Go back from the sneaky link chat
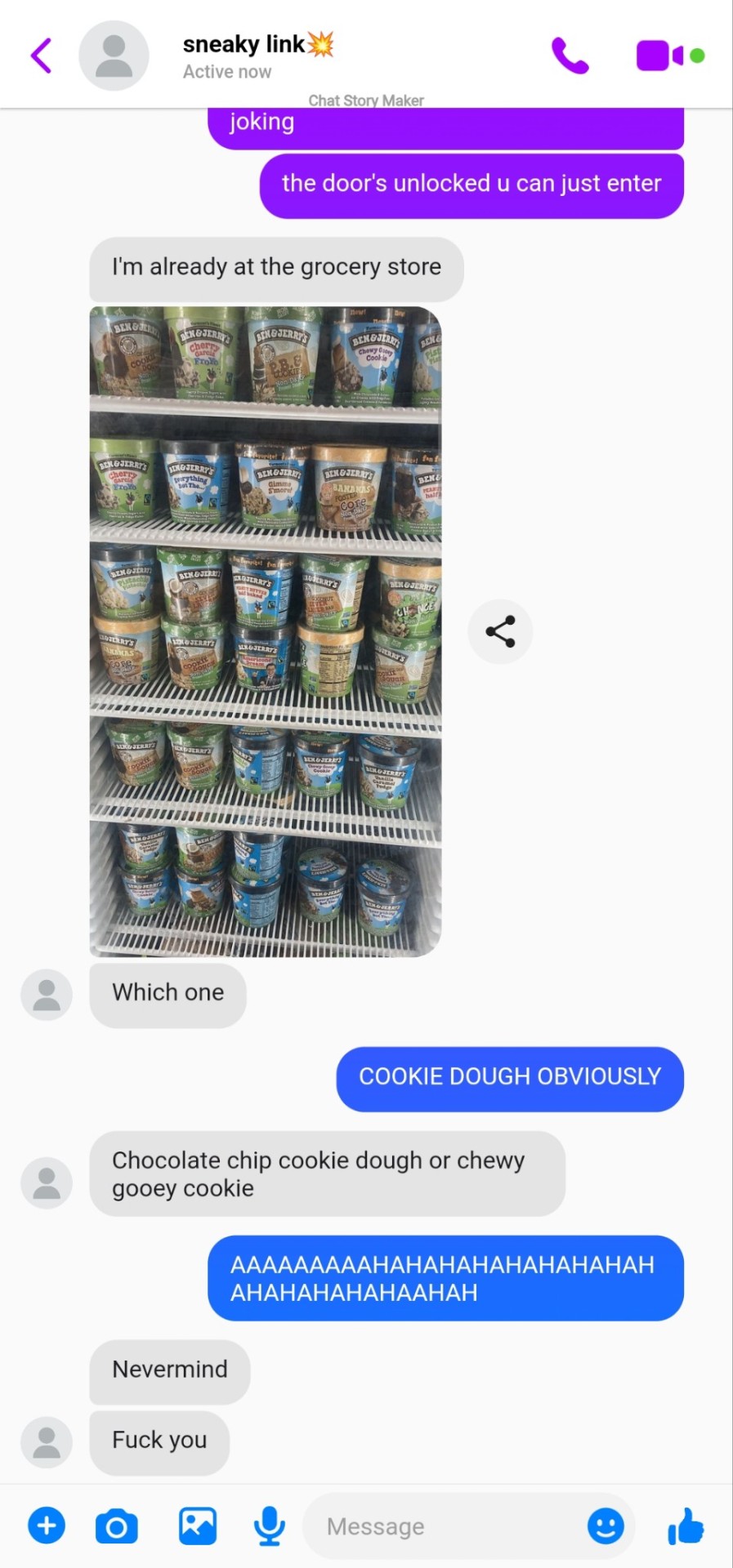733x1568 pixels. [42, 56]
